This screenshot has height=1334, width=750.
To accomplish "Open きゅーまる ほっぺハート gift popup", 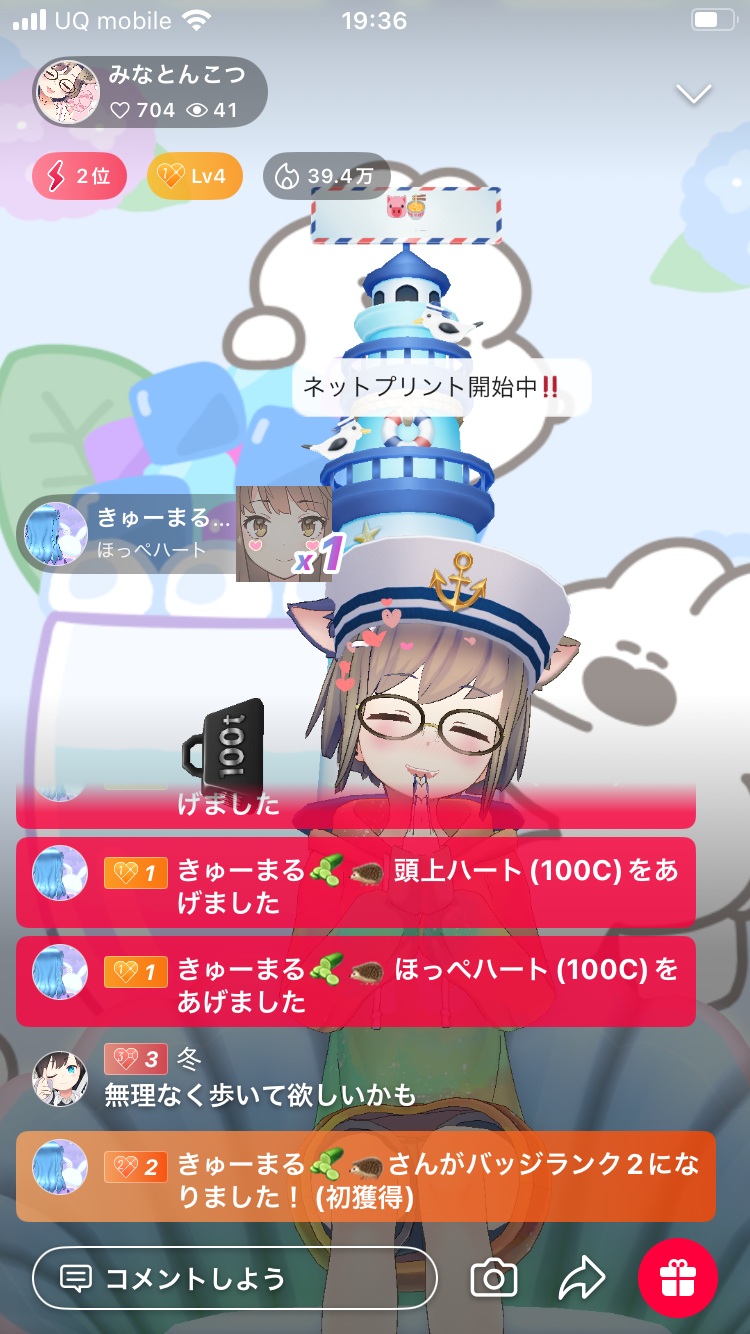I will pyautogui.click(x=130, y=533).
